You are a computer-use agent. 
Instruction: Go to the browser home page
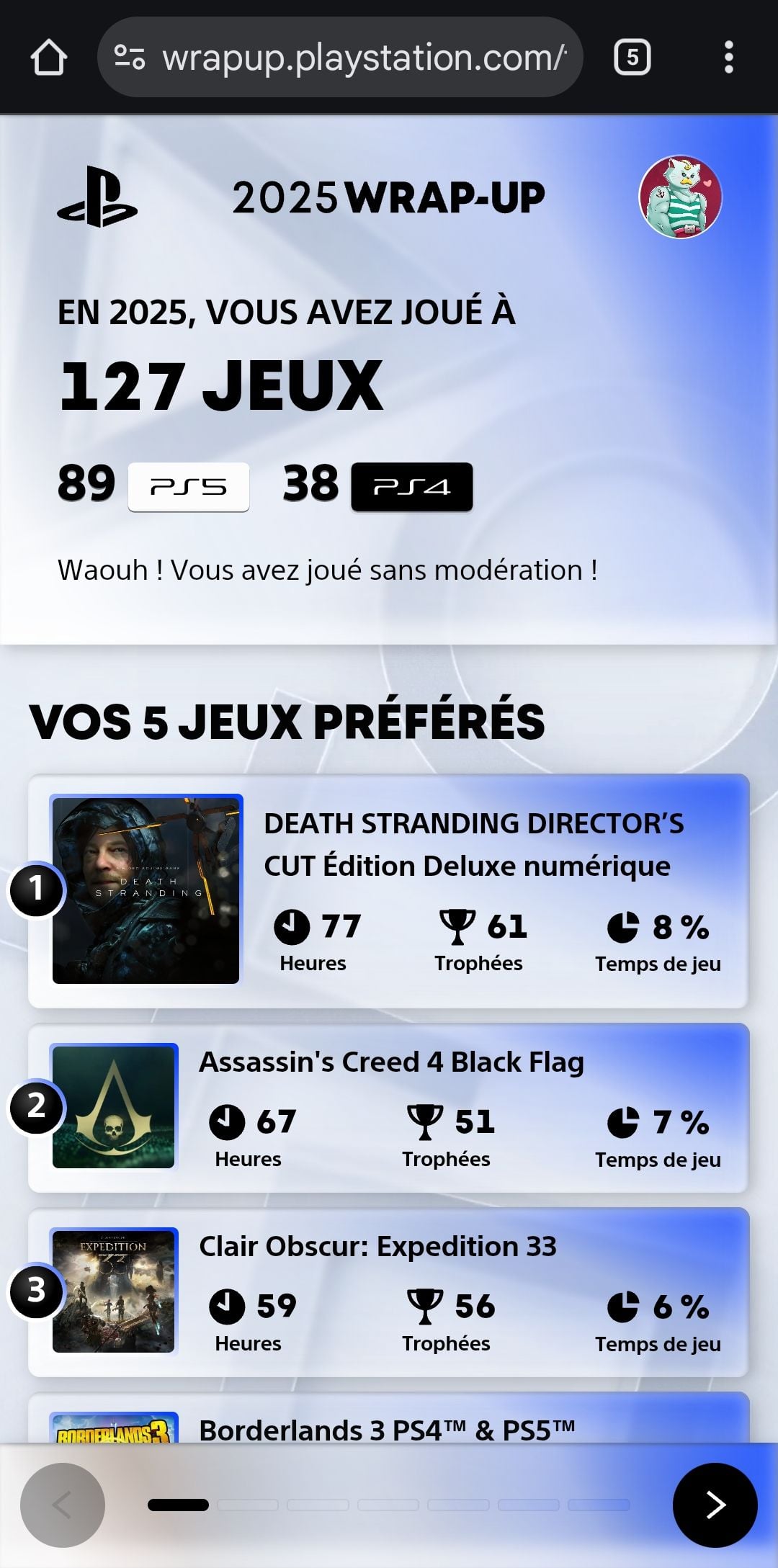(x=48, y=58)
